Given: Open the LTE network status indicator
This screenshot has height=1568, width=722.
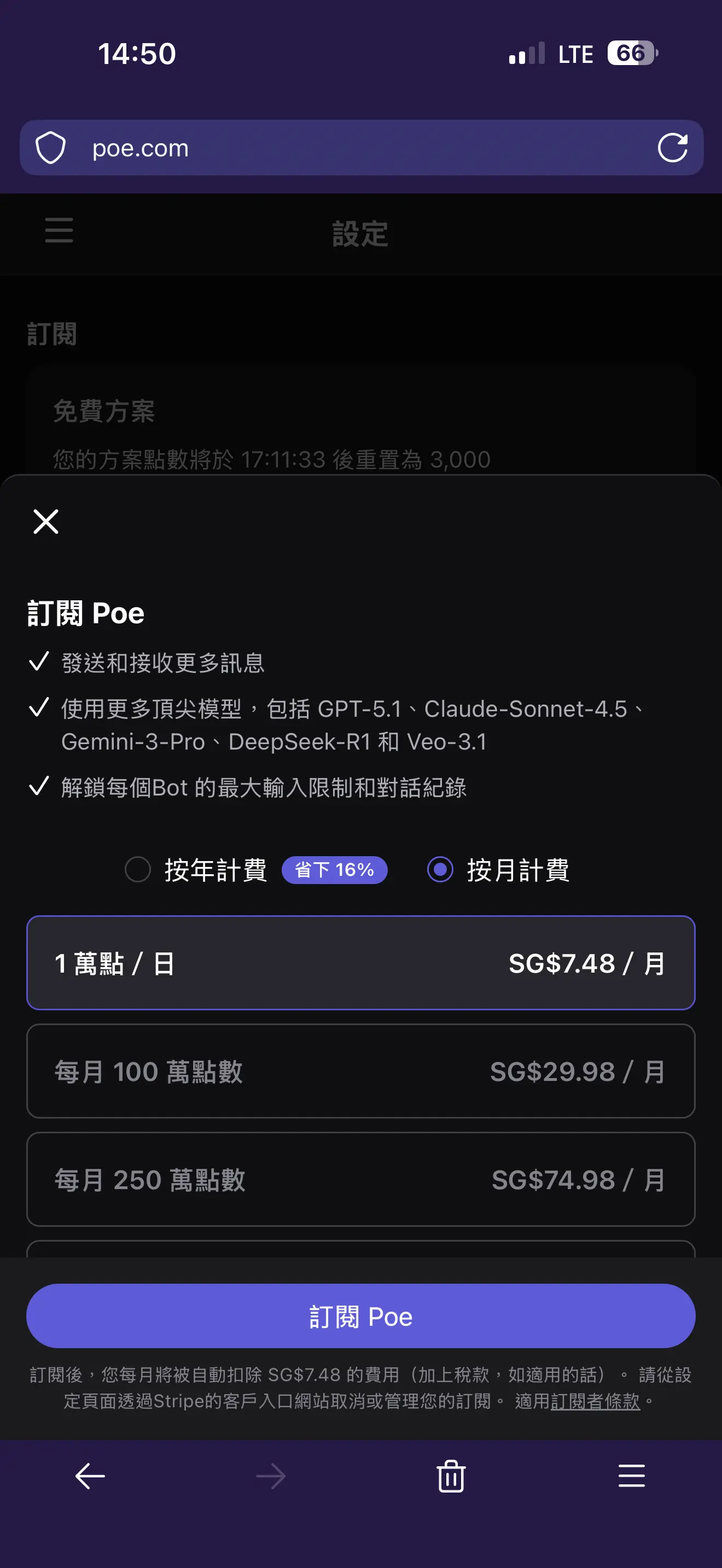Looking at the screenshot, I should [x=574, y=53].
